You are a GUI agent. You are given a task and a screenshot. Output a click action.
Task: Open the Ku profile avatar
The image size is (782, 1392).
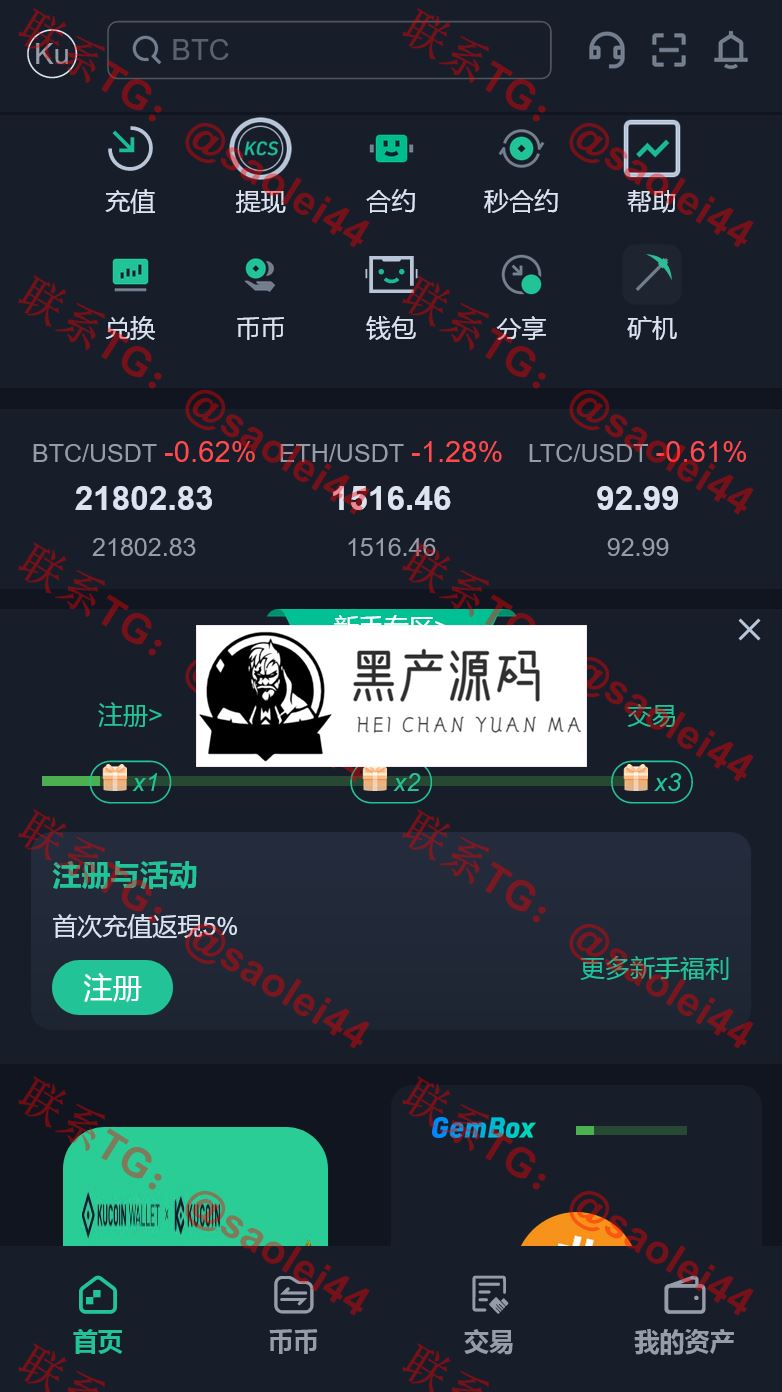pyautogui.click(x=52, y=51)
